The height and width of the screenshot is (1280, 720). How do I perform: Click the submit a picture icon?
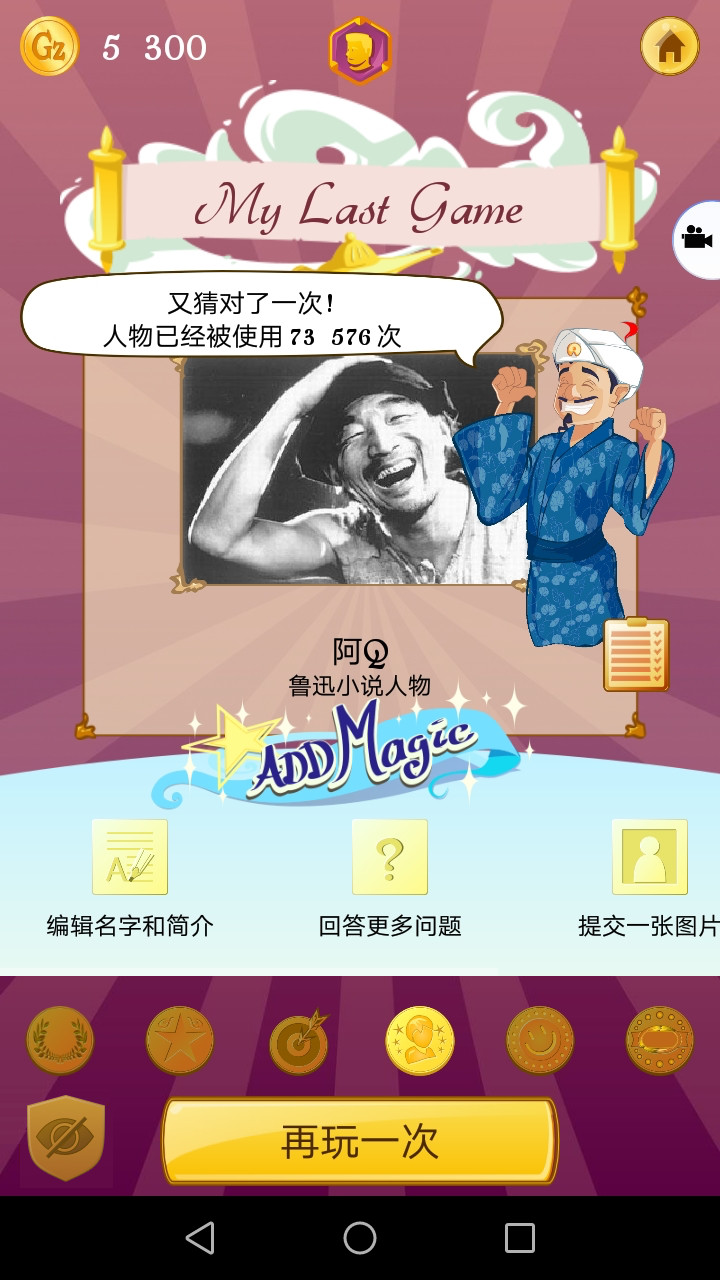pos(651,857)
